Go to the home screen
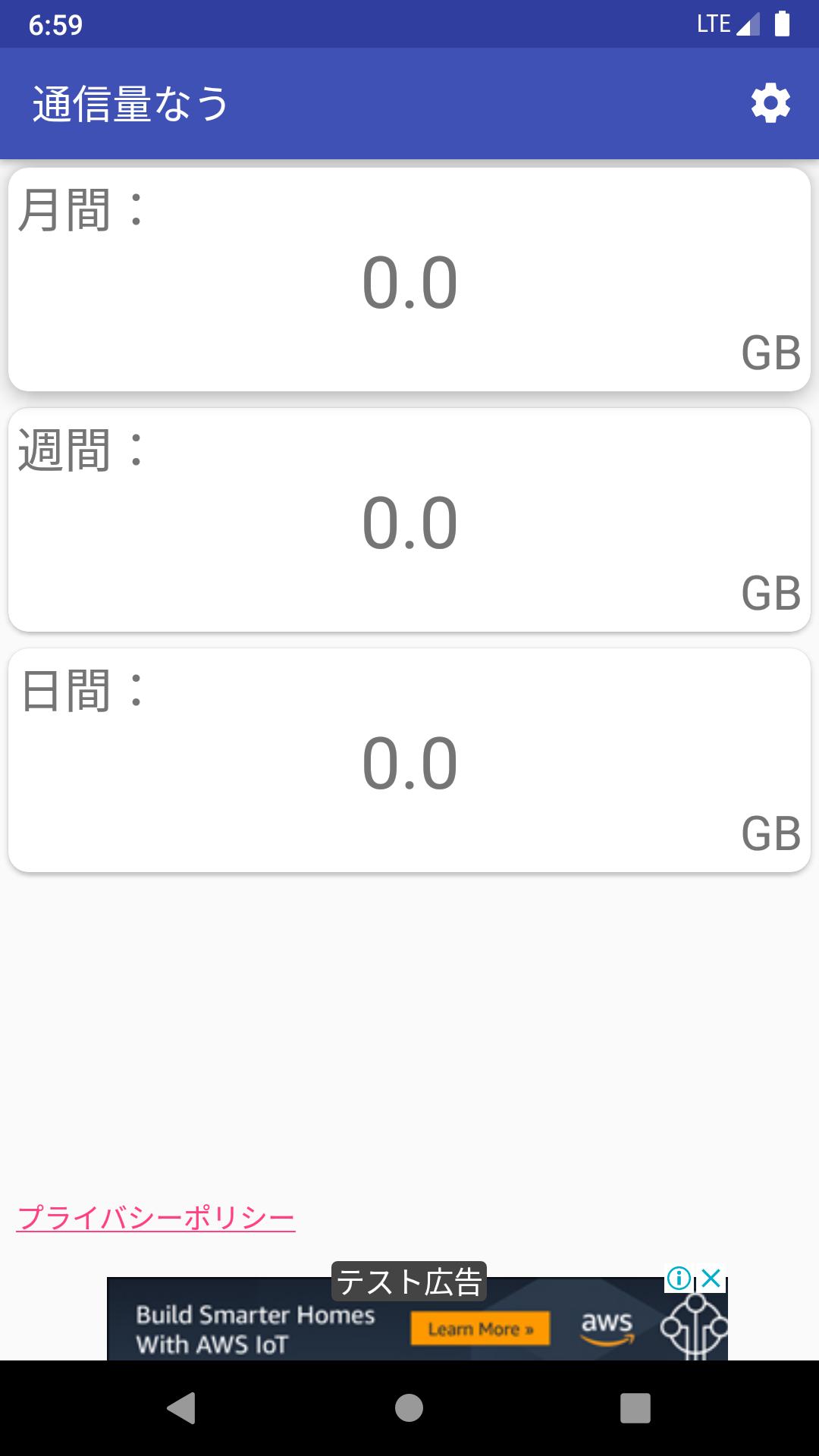The image size is (819, 1456). click(409, 1408)
